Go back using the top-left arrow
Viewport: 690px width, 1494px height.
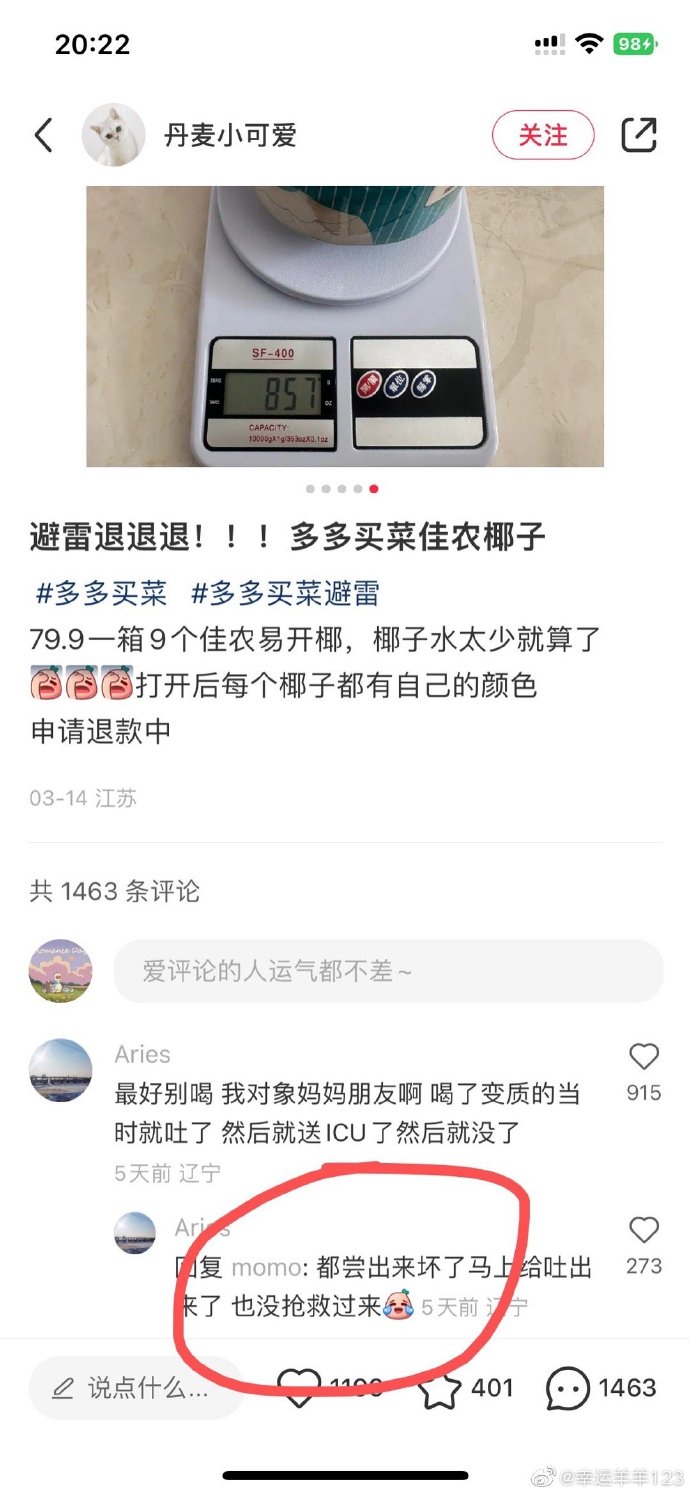coord(43,135)
